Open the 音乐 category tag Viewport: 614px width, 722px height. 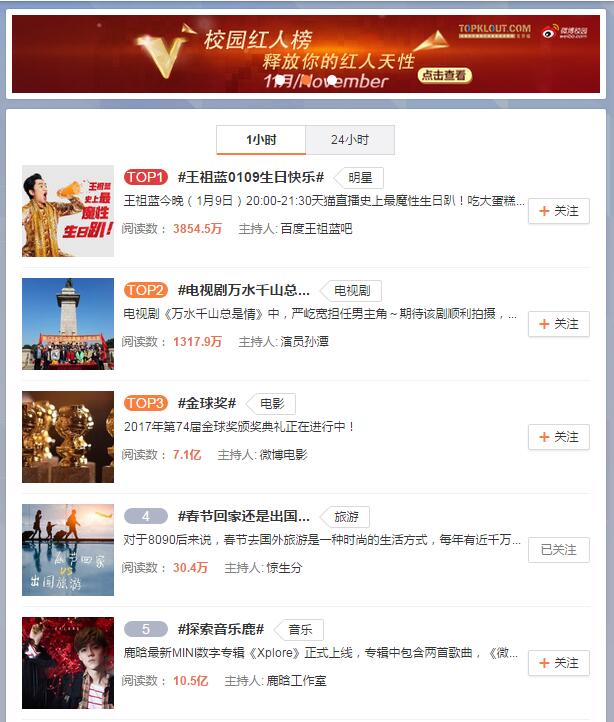[300, 629]
